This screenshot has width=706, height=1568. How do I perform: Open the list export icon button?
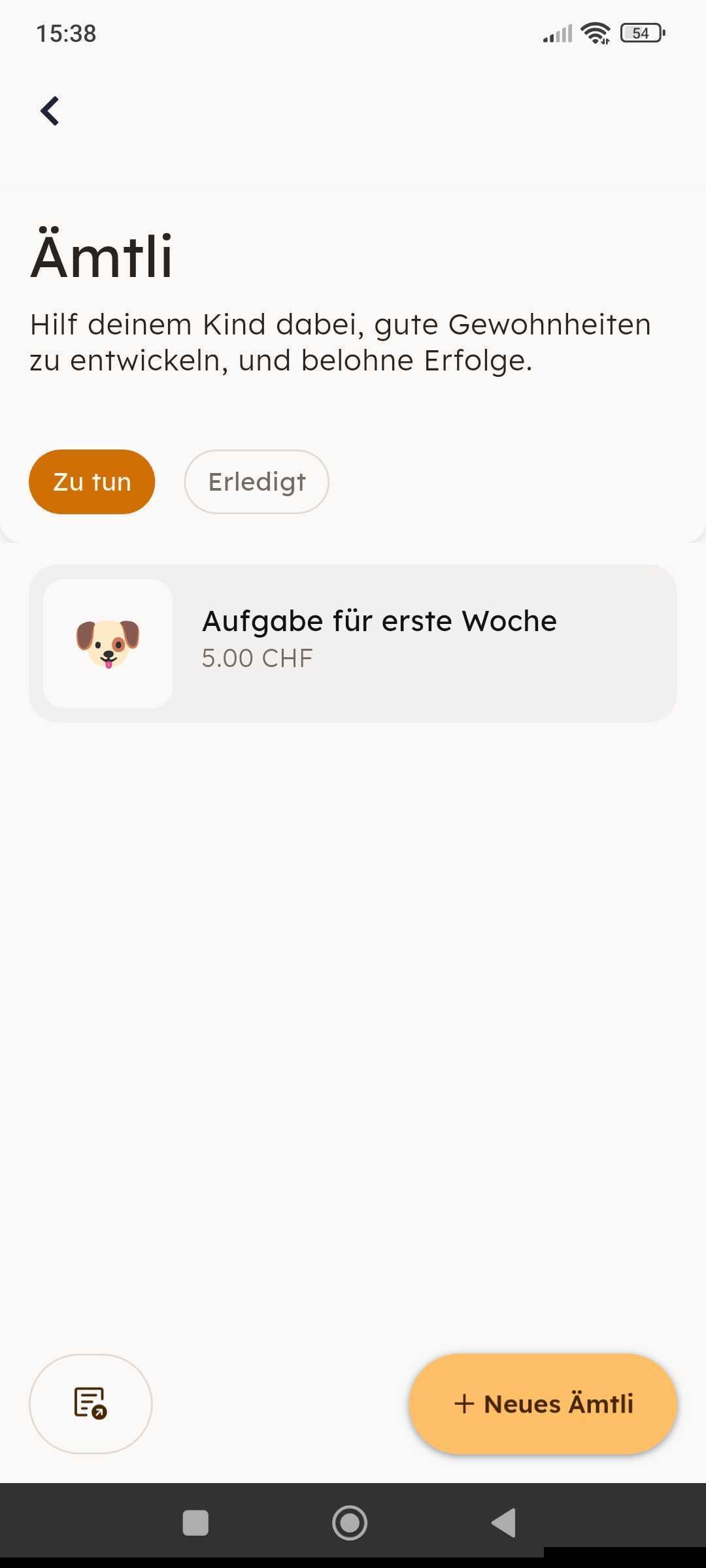[90, 1403]
